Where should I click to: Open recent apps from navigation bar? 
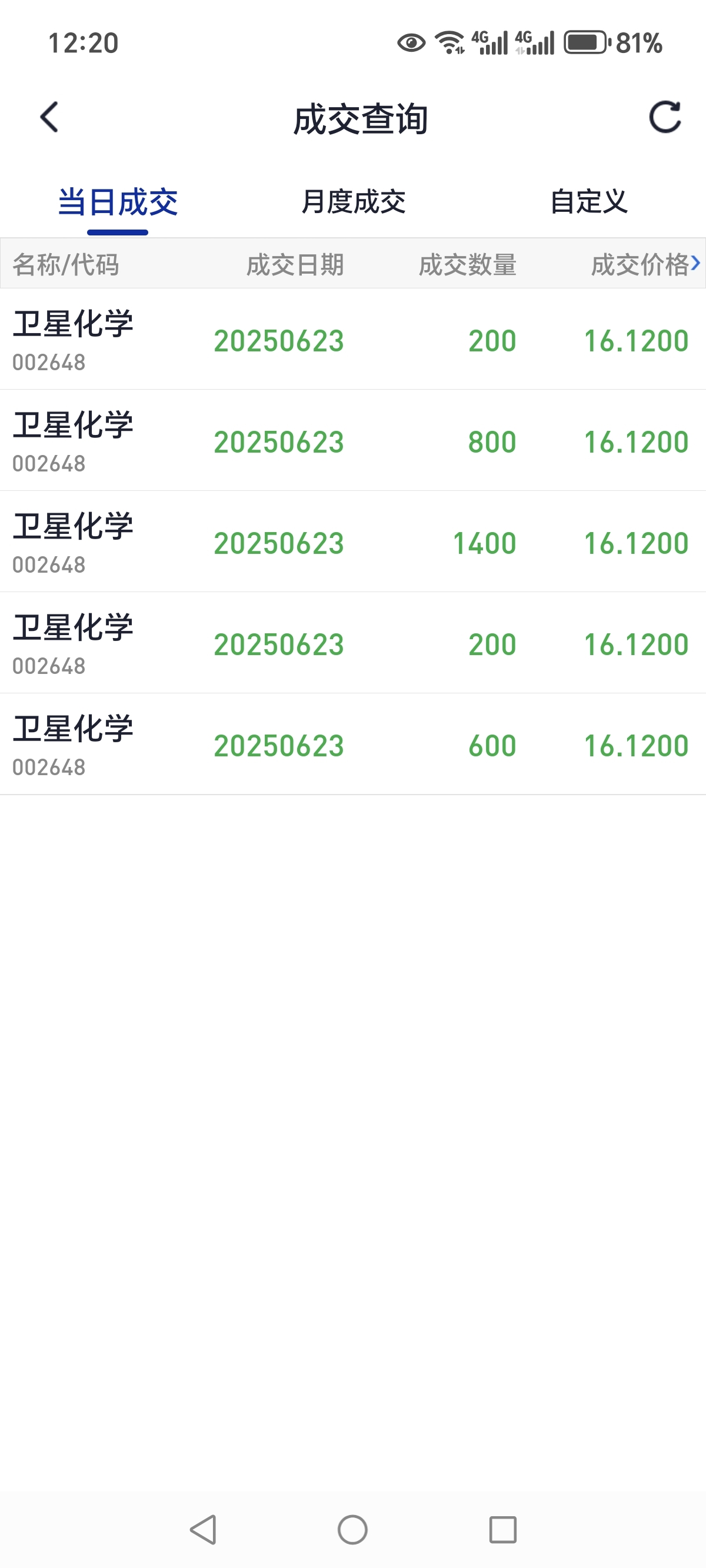502,1529
